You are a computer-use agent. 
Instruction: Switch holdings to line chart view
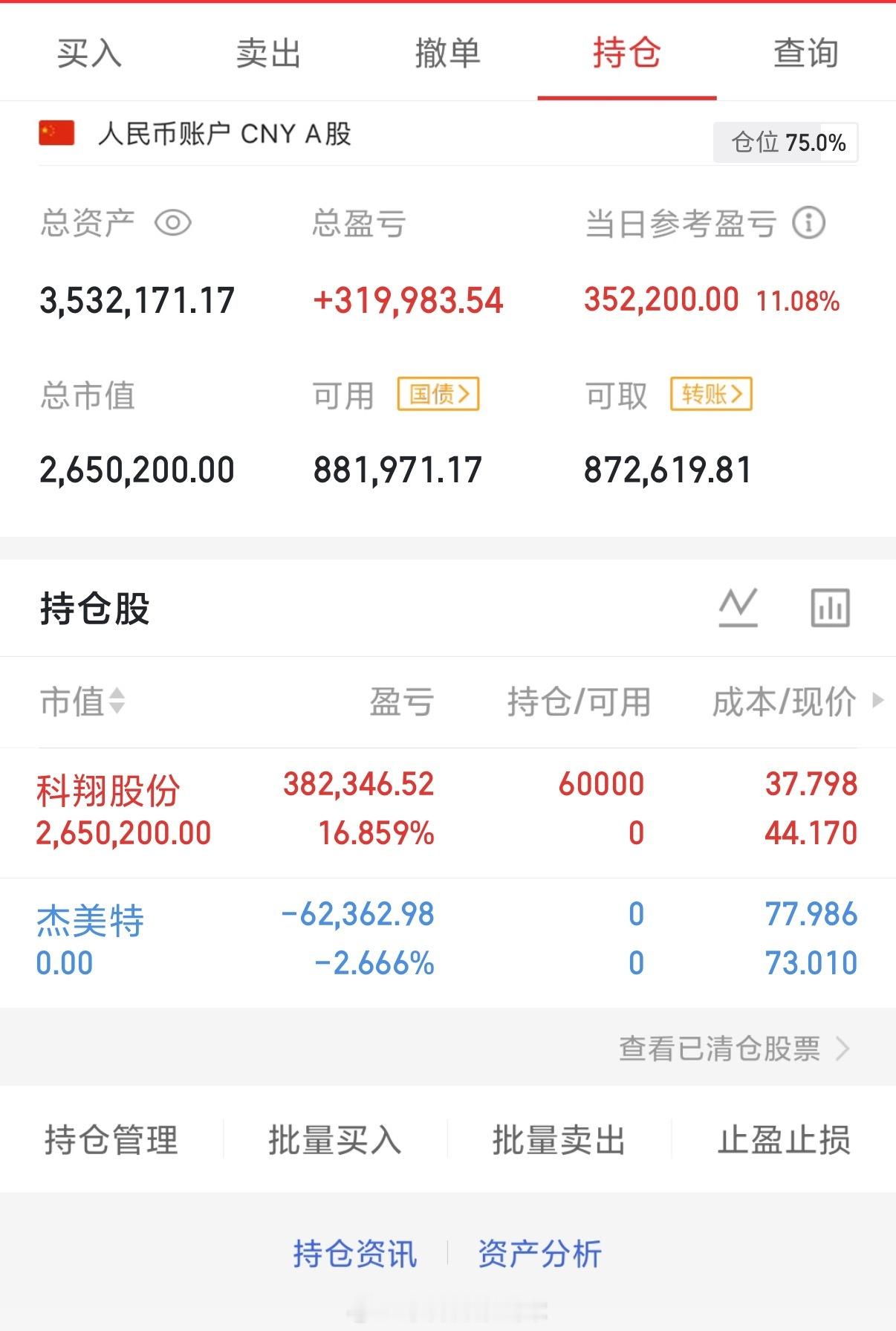[738, 606]
